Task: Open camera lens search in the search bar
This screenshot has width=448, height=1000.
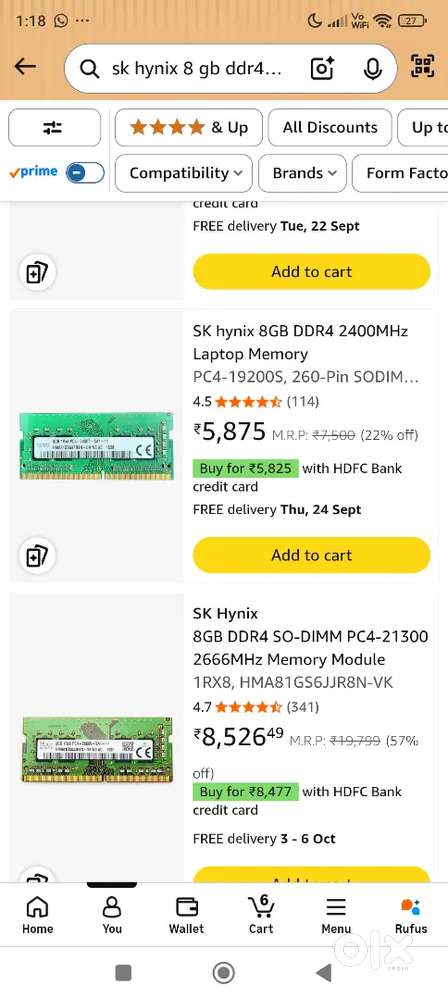Action: [x=323, y=69]
